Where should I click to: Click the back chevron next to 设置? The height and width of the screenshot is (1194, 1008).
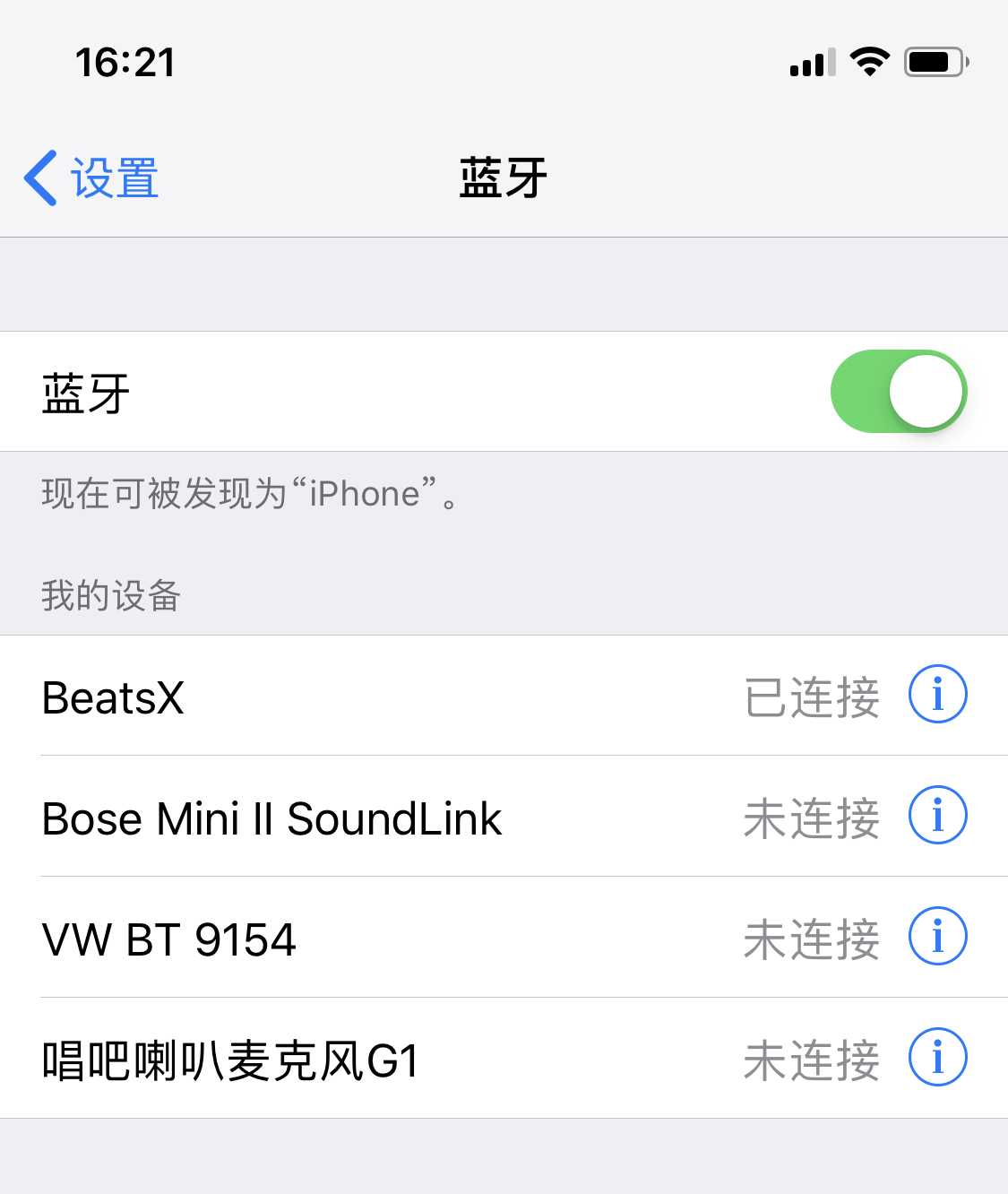(x=39, y=177)
